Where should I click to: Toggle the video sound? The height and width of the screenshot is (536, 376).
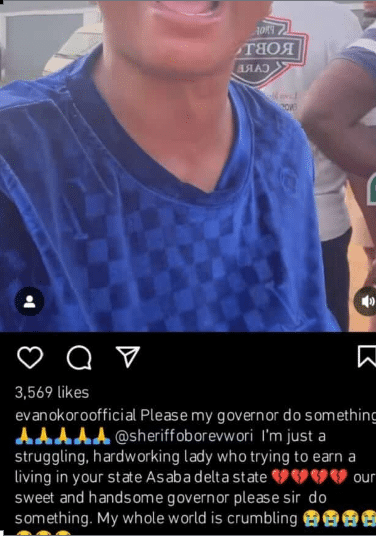[366, 302]
